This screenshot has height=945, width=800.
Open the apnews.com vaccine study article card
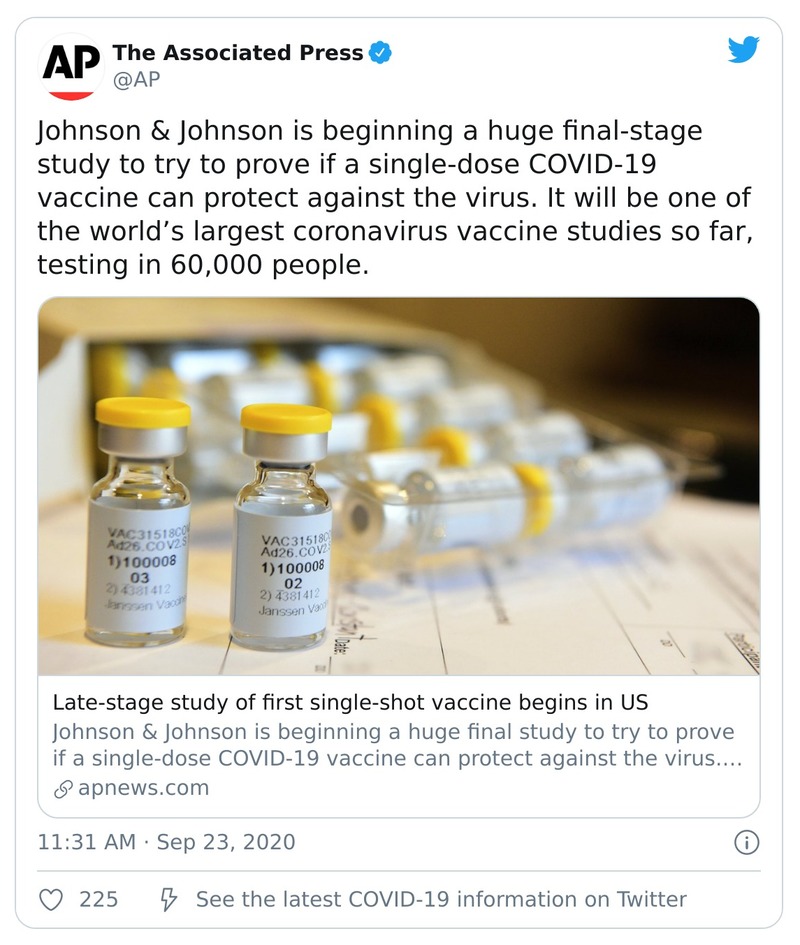(398, 557)
